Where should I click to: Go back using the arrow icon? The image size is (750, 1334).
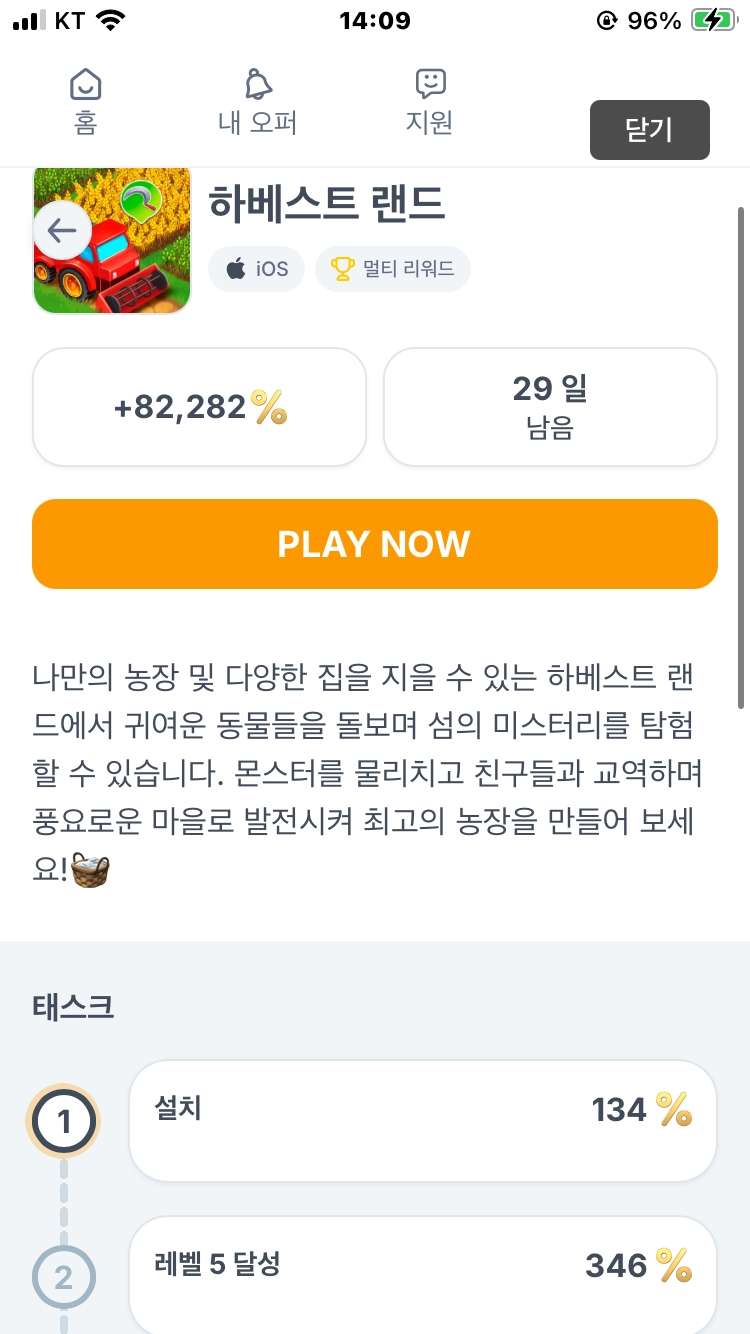point(62,231)
